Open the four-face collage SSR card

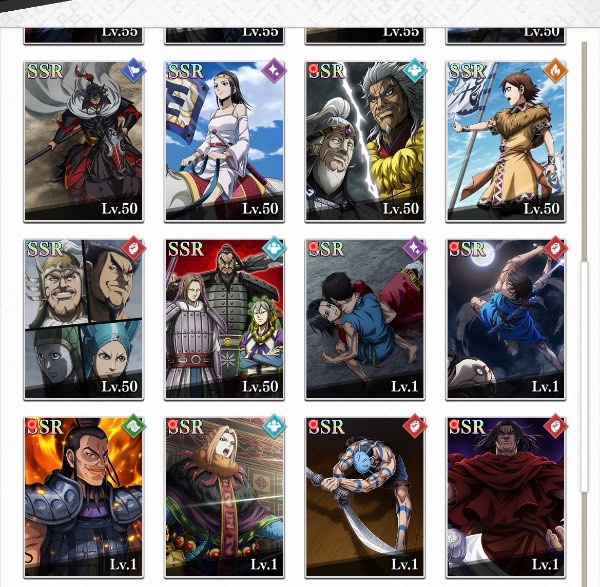coord(85,318)
